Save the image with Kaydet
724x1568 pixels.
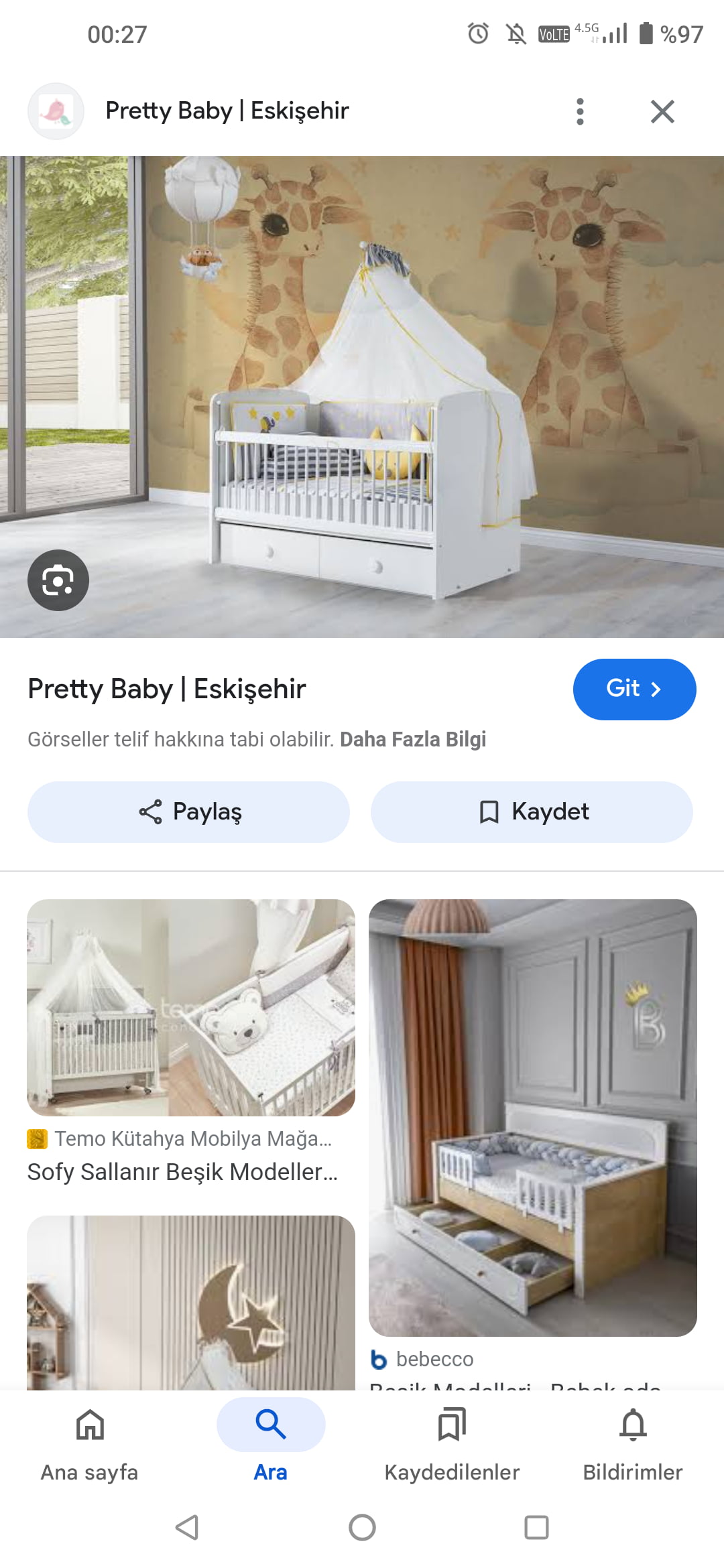click(532, 811)
